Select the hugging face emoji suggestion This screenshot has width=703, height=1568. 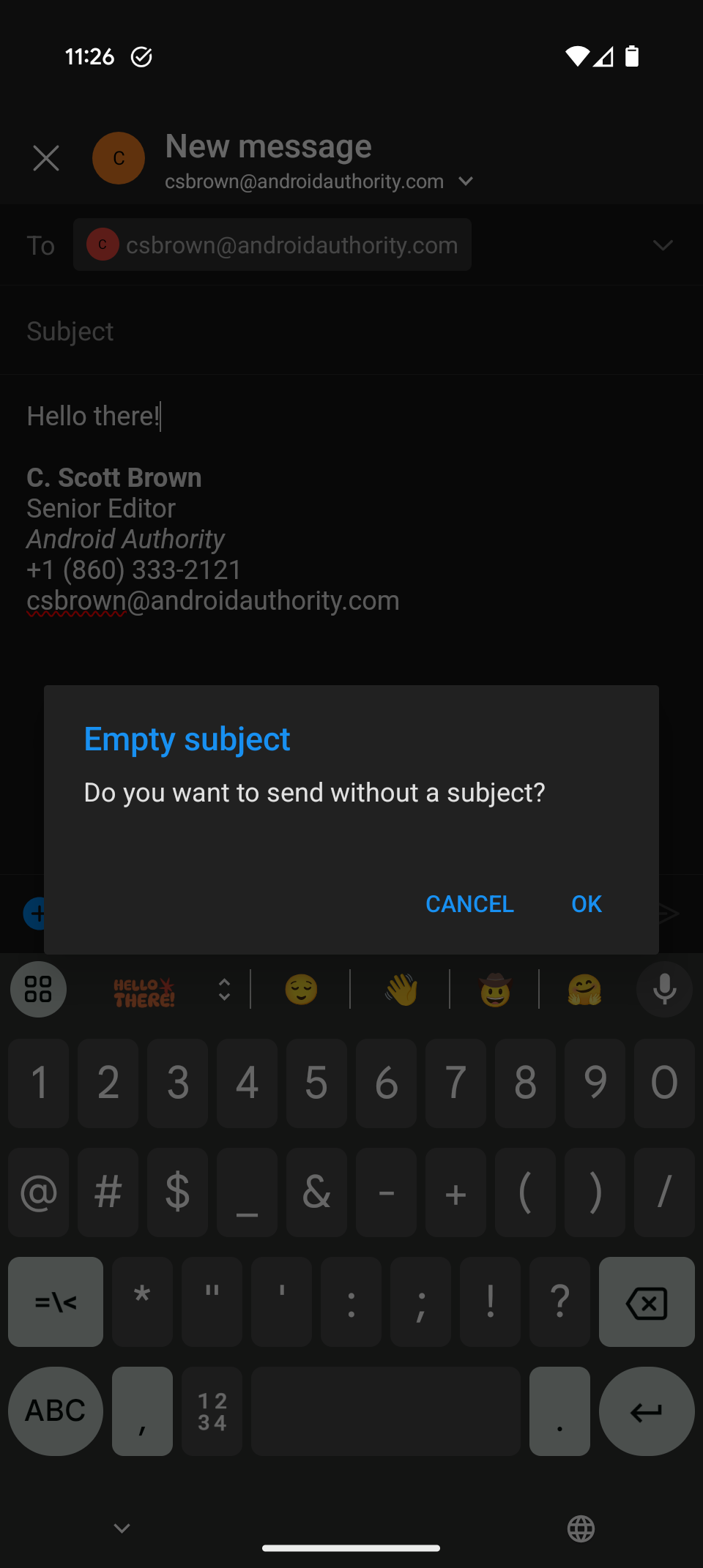584,990
